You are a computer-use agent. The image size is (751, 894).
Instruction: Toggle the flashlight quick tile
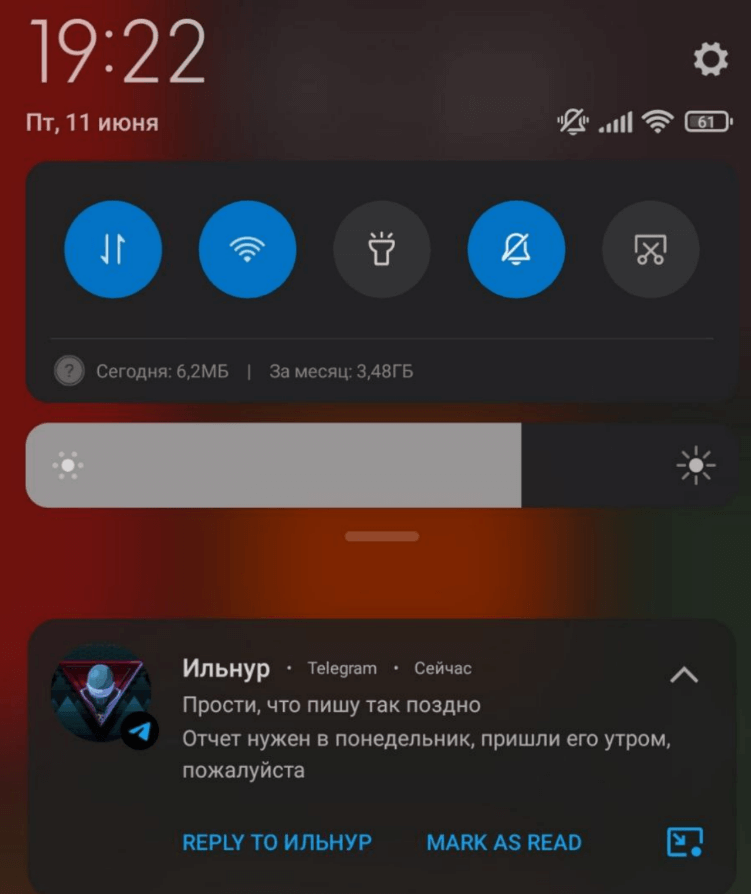coord(382,249)
